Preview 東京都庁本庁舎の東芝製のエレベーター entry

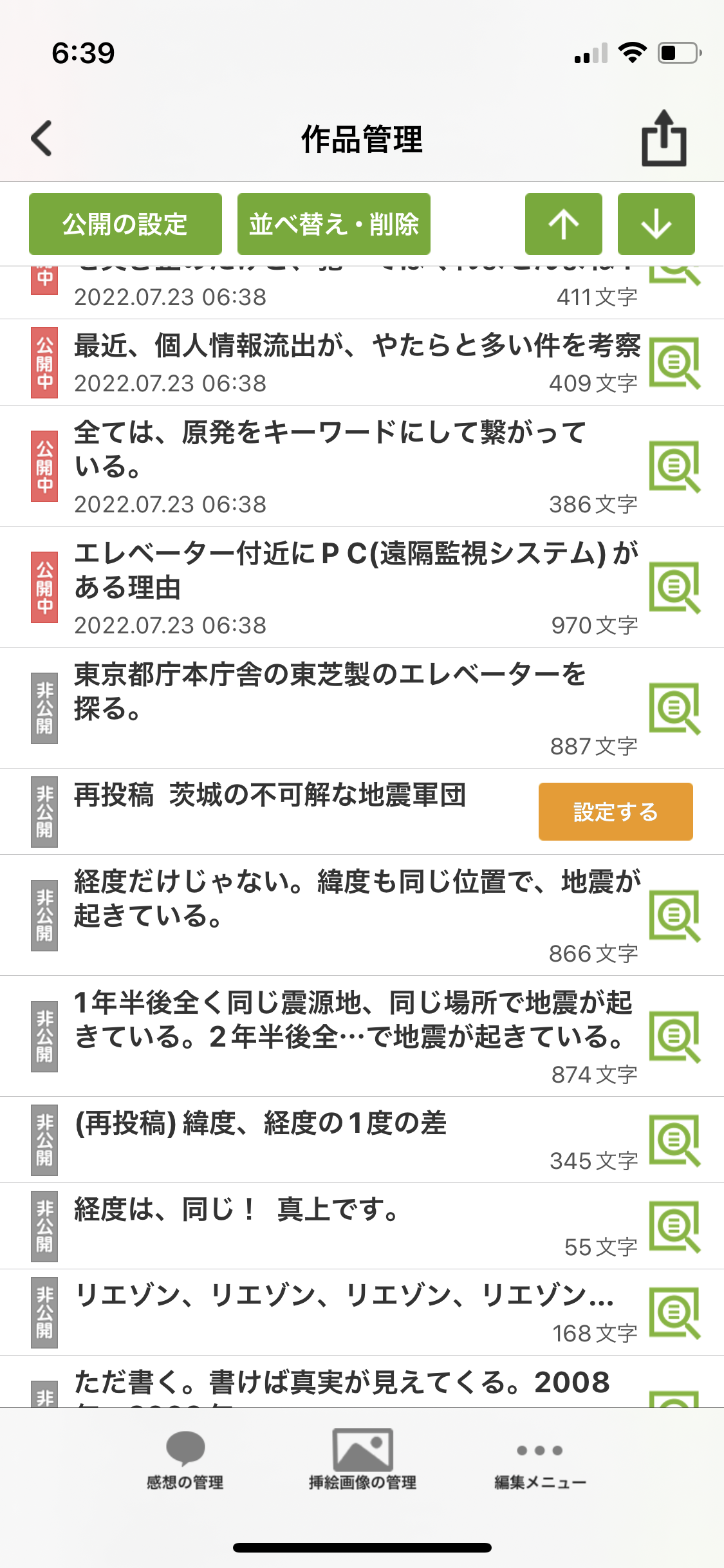pos(674,708)
